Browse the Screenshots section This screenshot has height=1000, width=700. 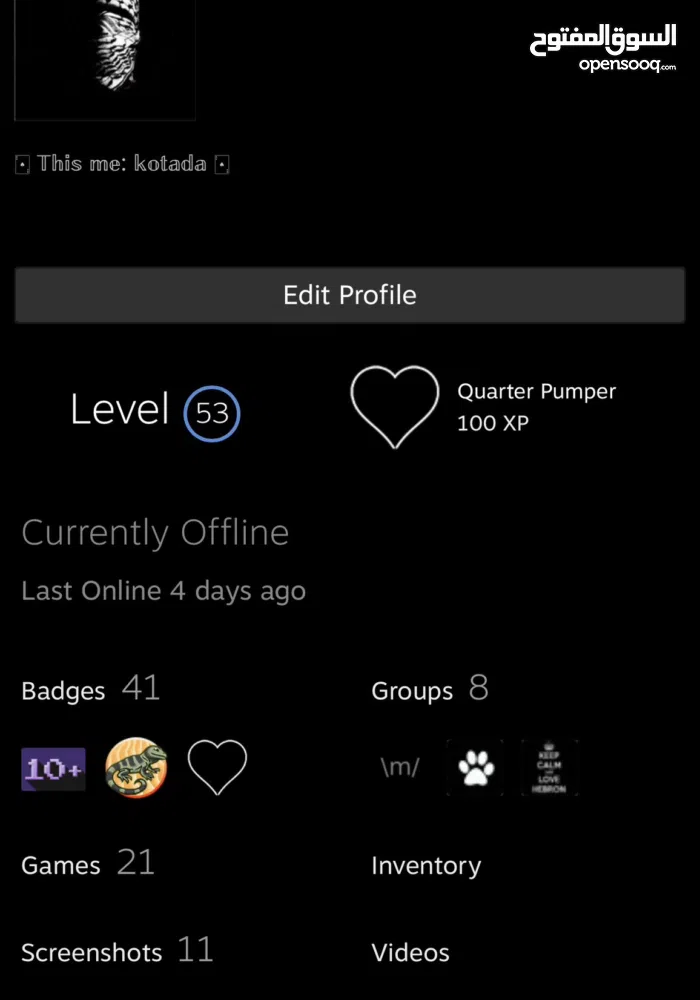(117, 952)
